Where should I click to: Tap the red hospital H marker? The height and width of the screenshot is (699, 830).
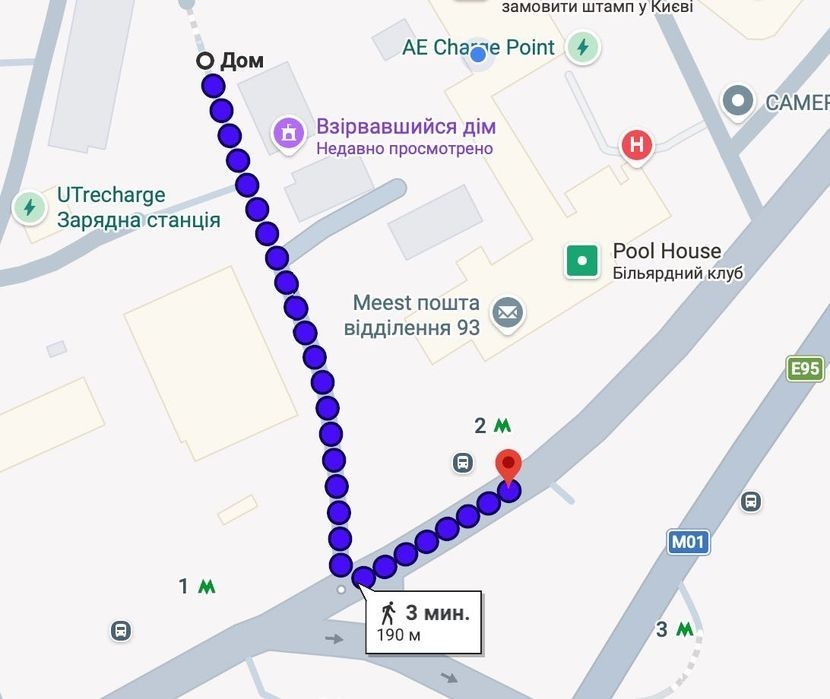coord(637,146)
